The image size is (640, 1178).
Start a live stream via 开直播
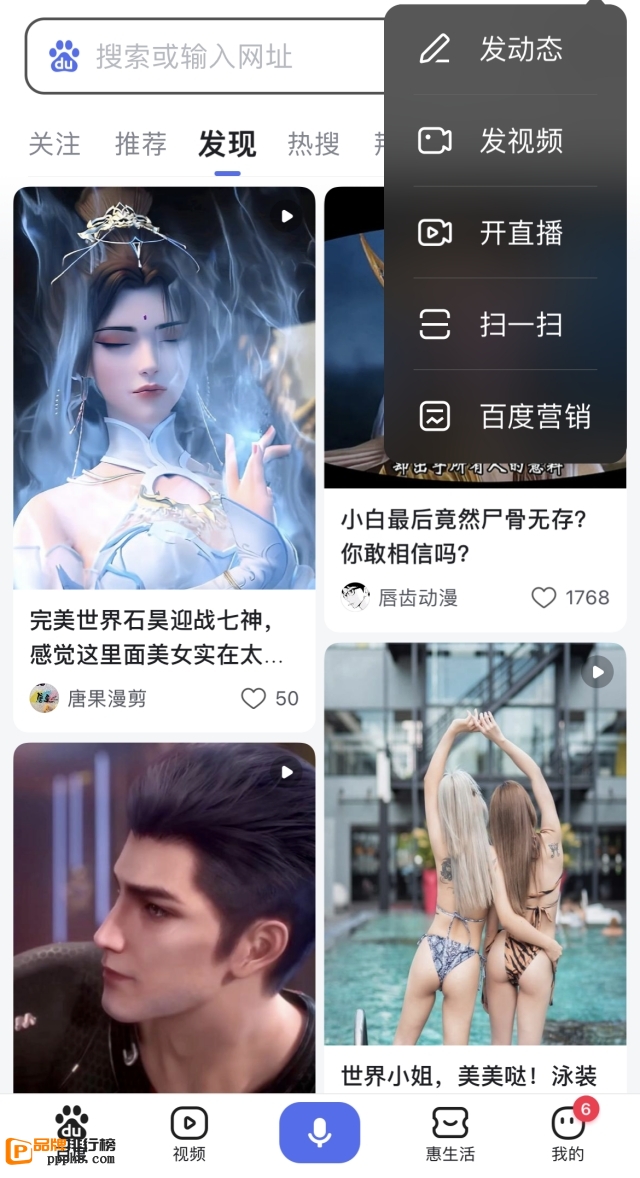(x=505, y=232)
